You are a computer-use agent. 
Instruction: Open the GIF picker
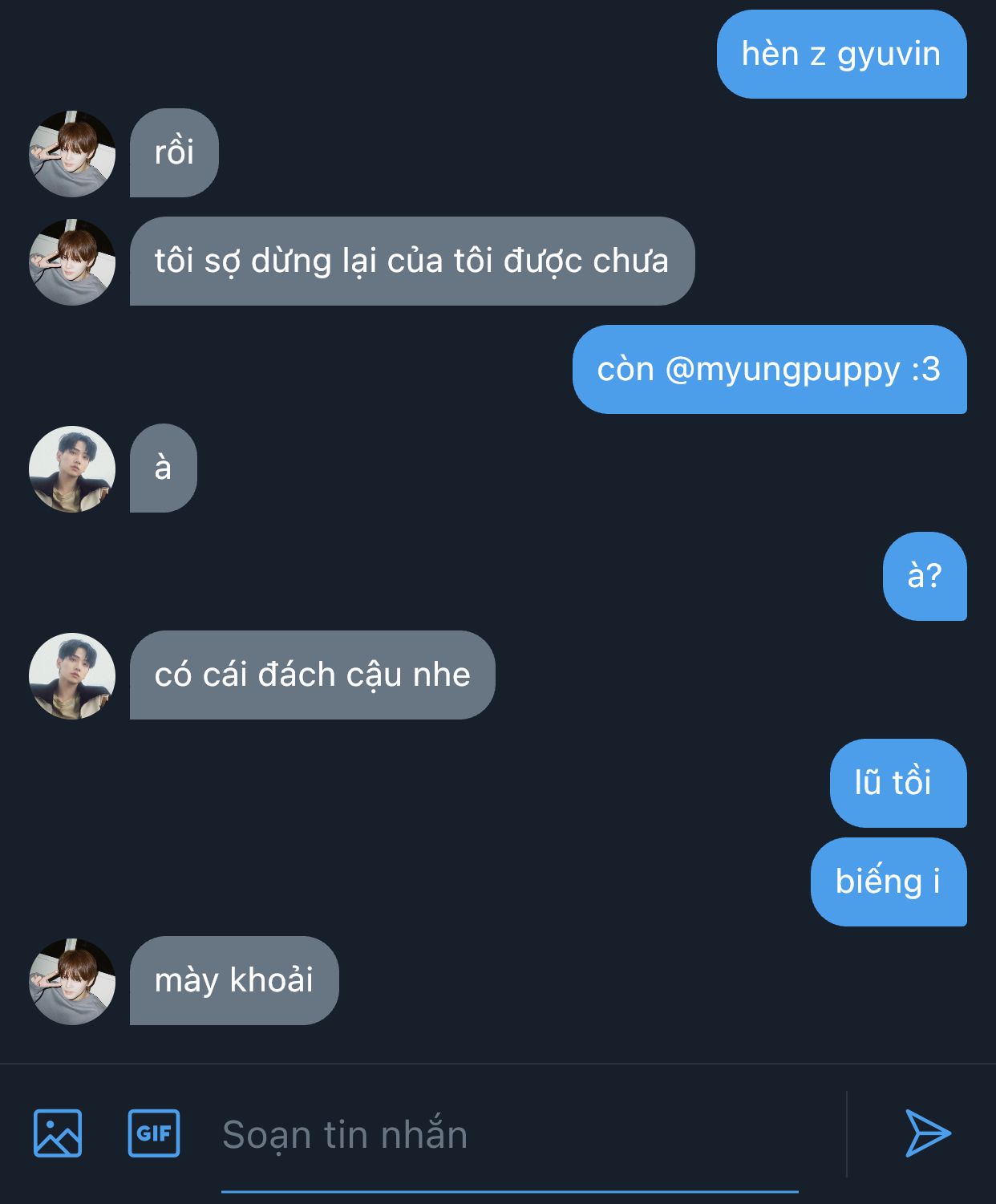[x=154, y=1133]
